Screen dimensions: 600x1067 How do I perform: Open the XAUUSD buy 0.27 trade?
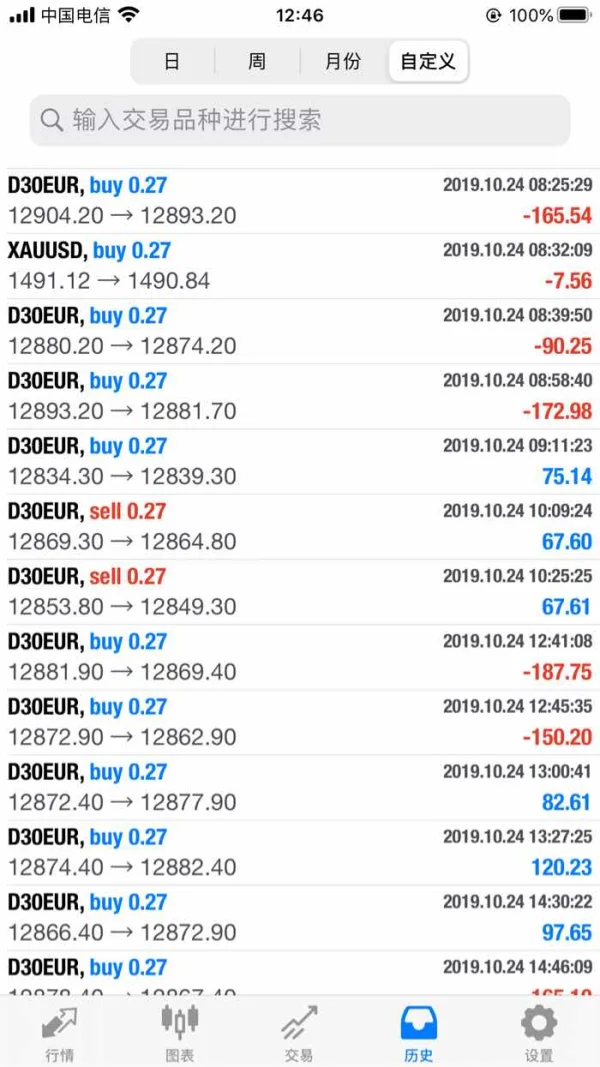[300, 266]
